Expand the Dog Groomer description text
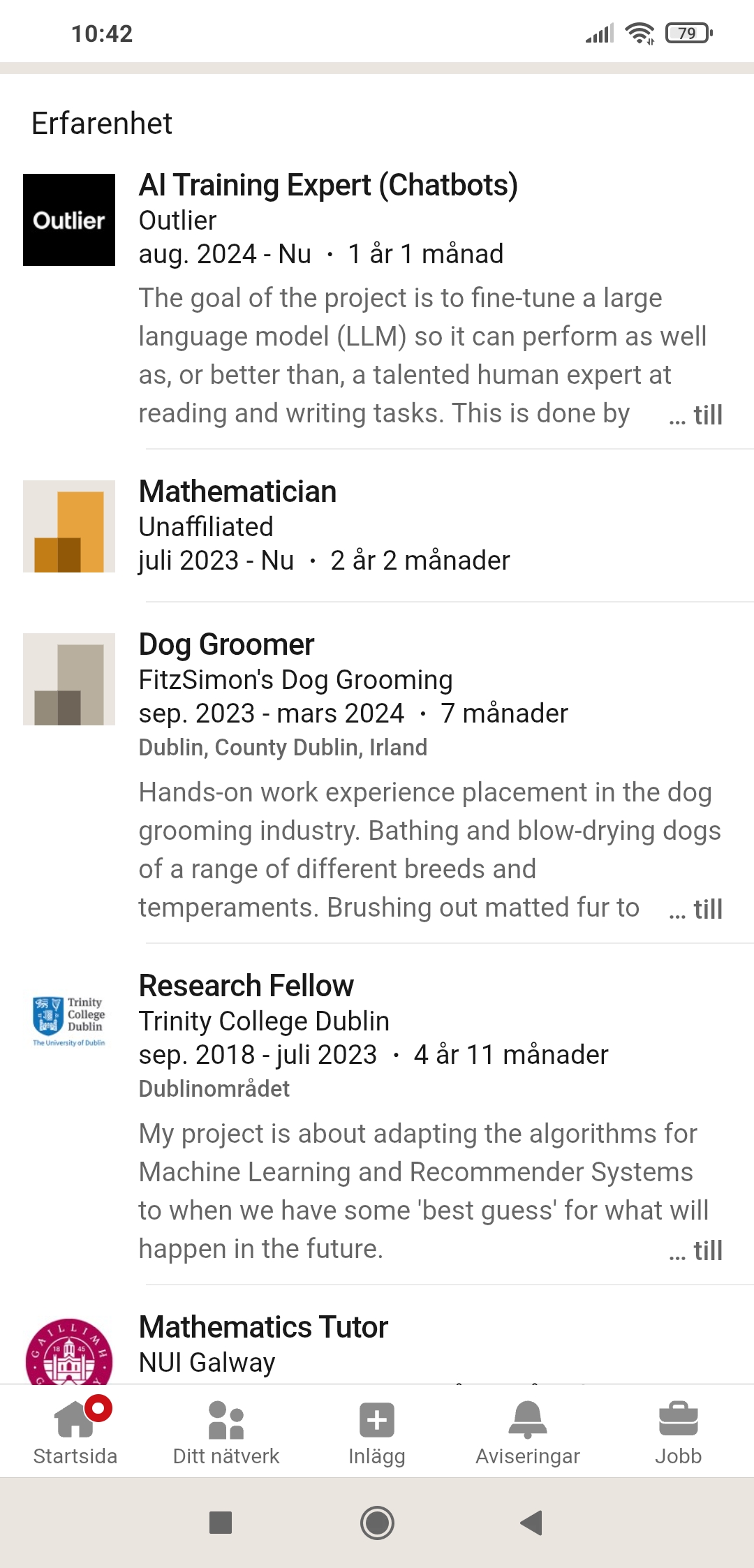The height and width of the screenshot is (1568, 754). pyautogui.click(x=695, y=910)
